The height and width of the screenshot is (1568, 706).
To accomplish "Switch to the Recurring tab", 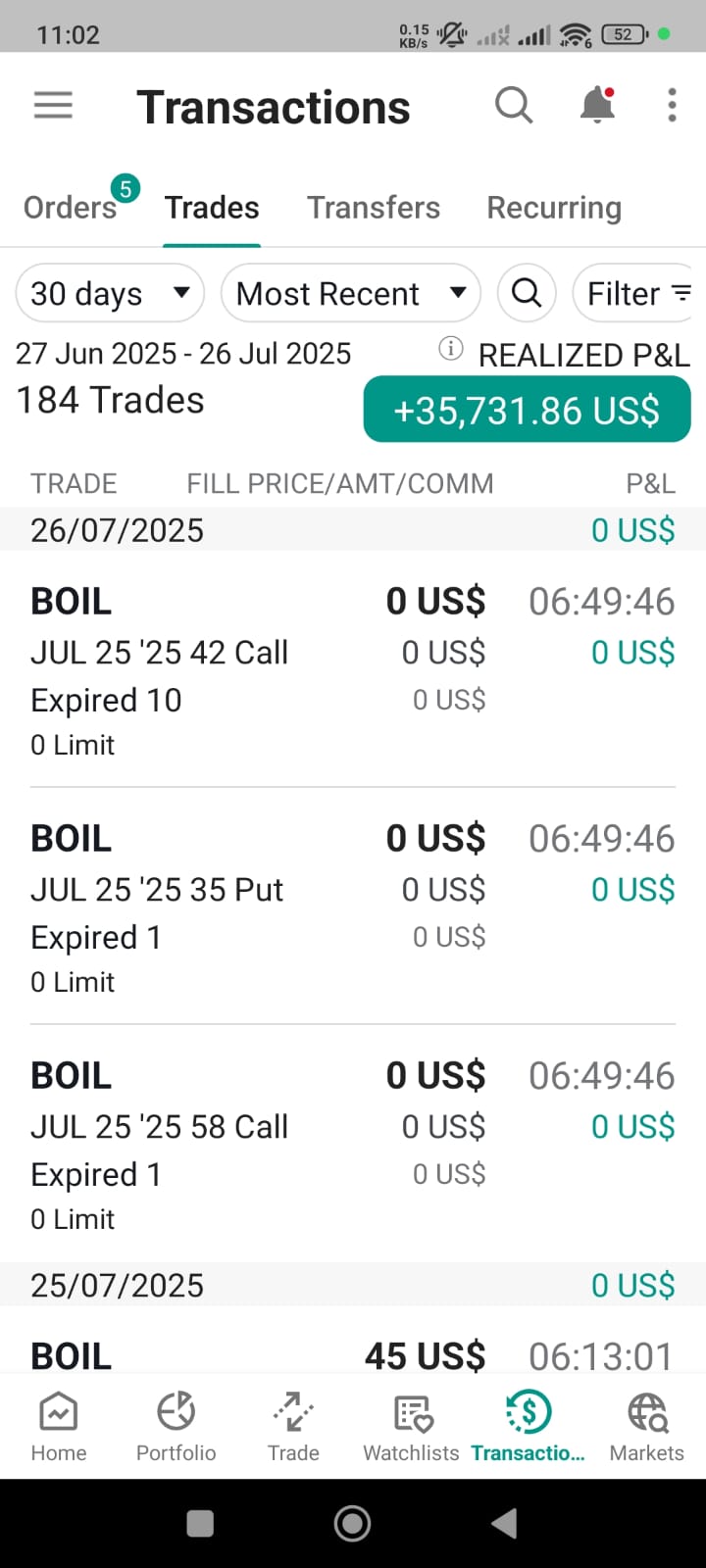I will pos(554,208).
